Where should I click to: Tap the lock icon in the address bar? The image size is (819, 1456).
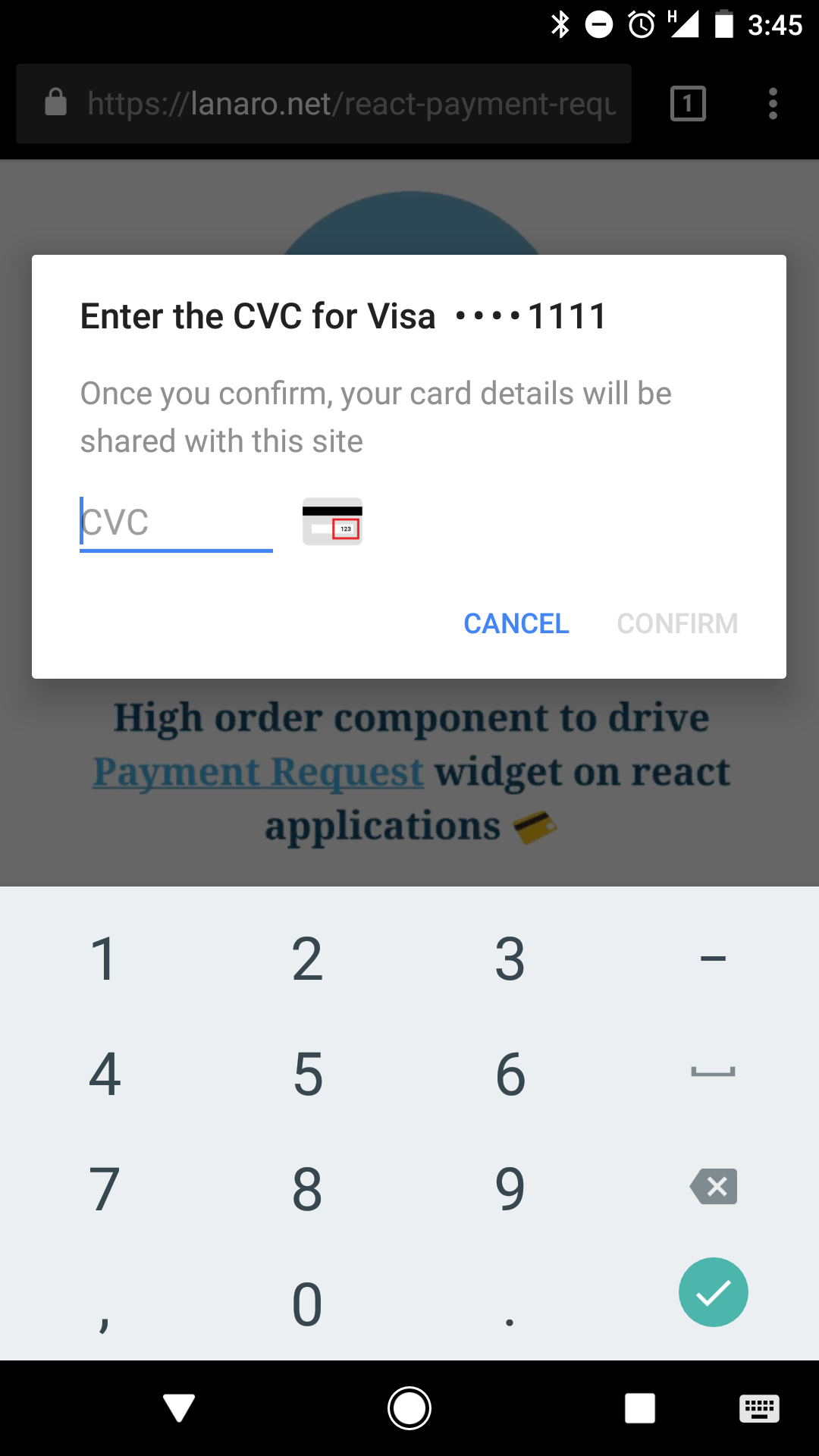(x=56, y=104)
